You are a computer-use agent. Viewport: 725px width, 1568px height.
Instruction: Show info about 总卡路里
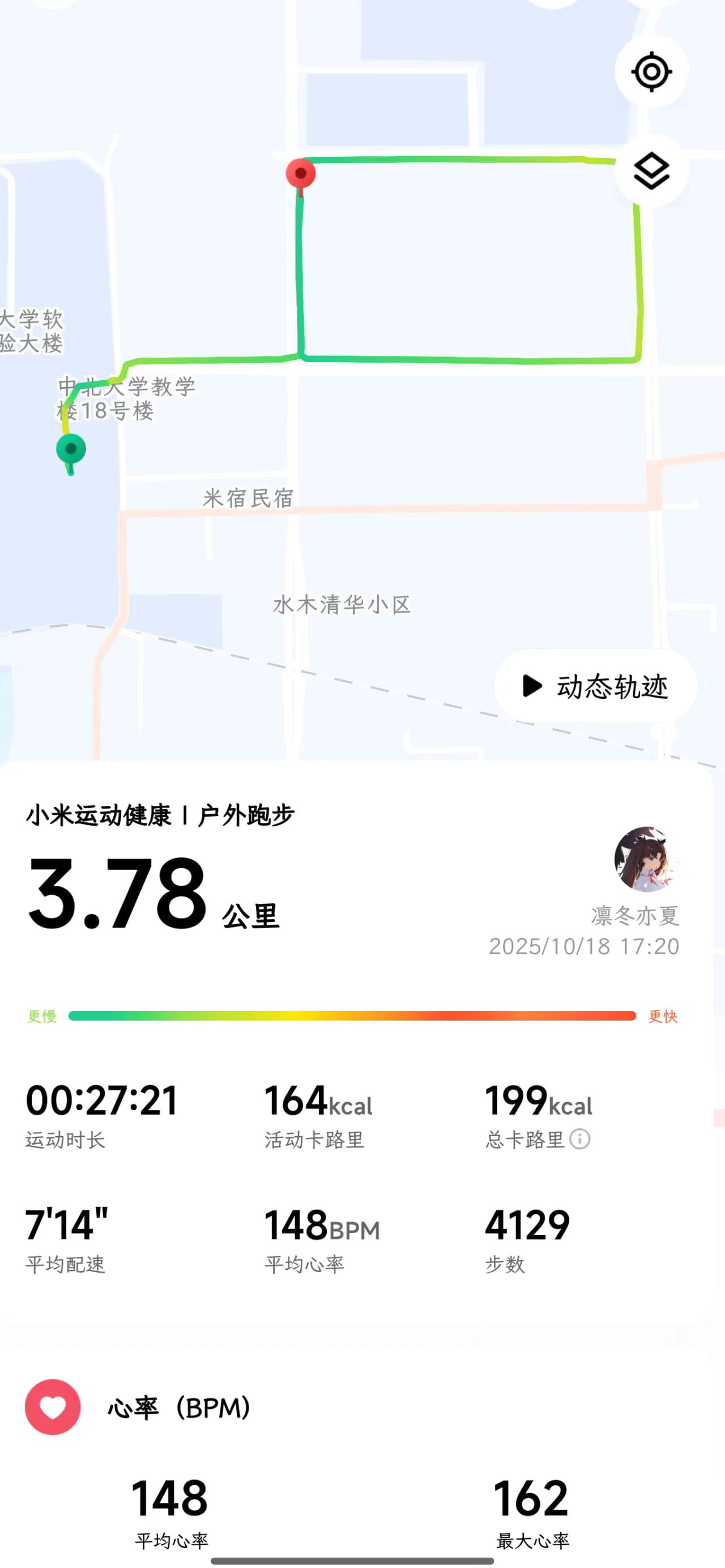579,1139
